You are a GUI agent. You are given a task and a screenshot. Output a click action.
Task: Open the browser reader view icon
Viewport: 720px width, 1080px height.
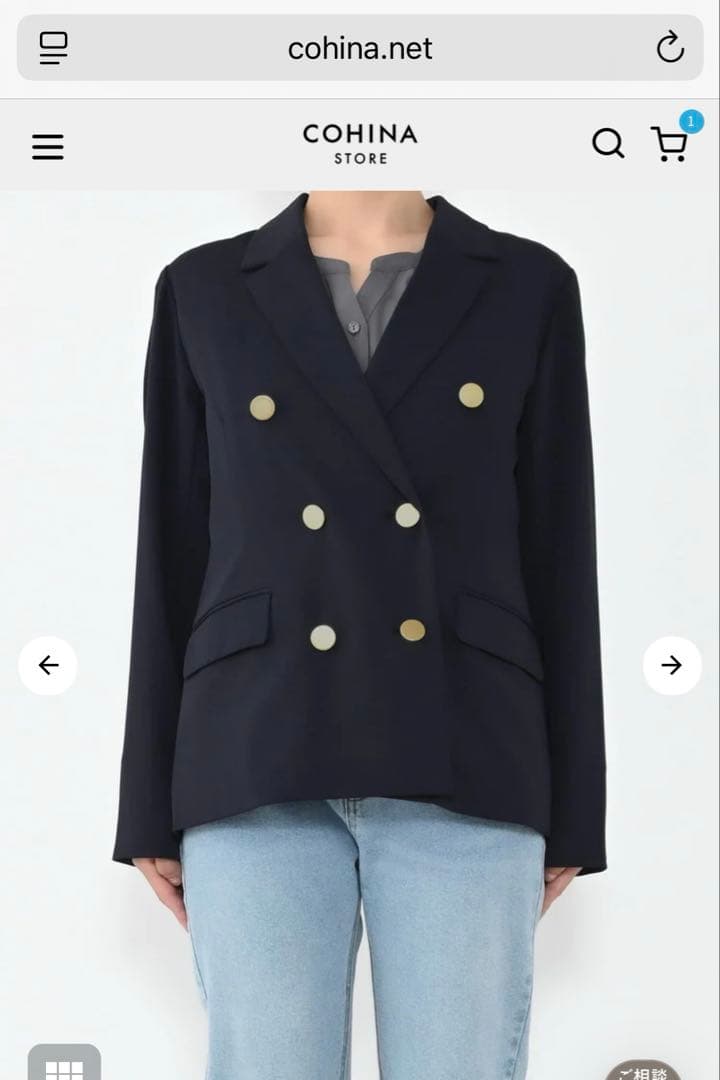point(53,47)
